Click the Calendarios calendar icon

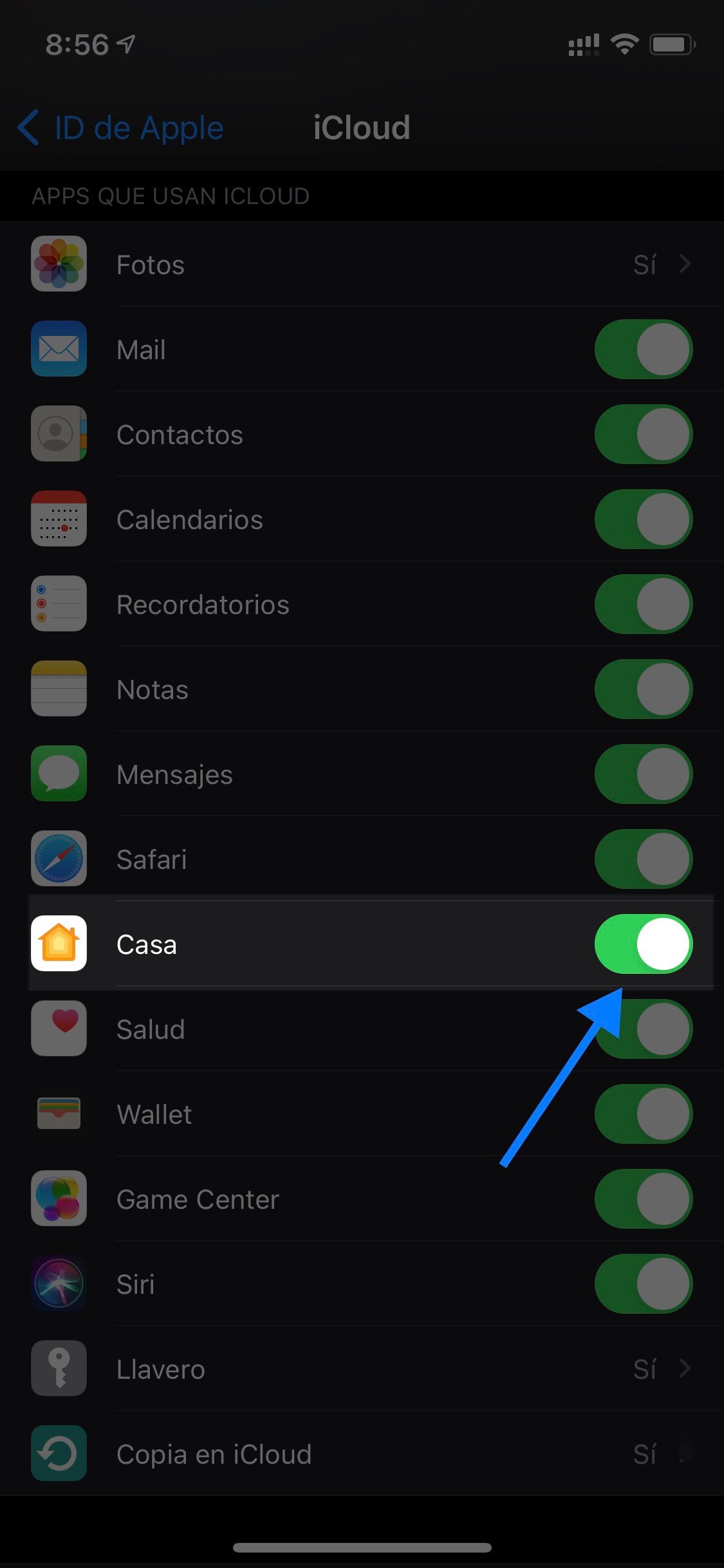click(x=59, y=519)
